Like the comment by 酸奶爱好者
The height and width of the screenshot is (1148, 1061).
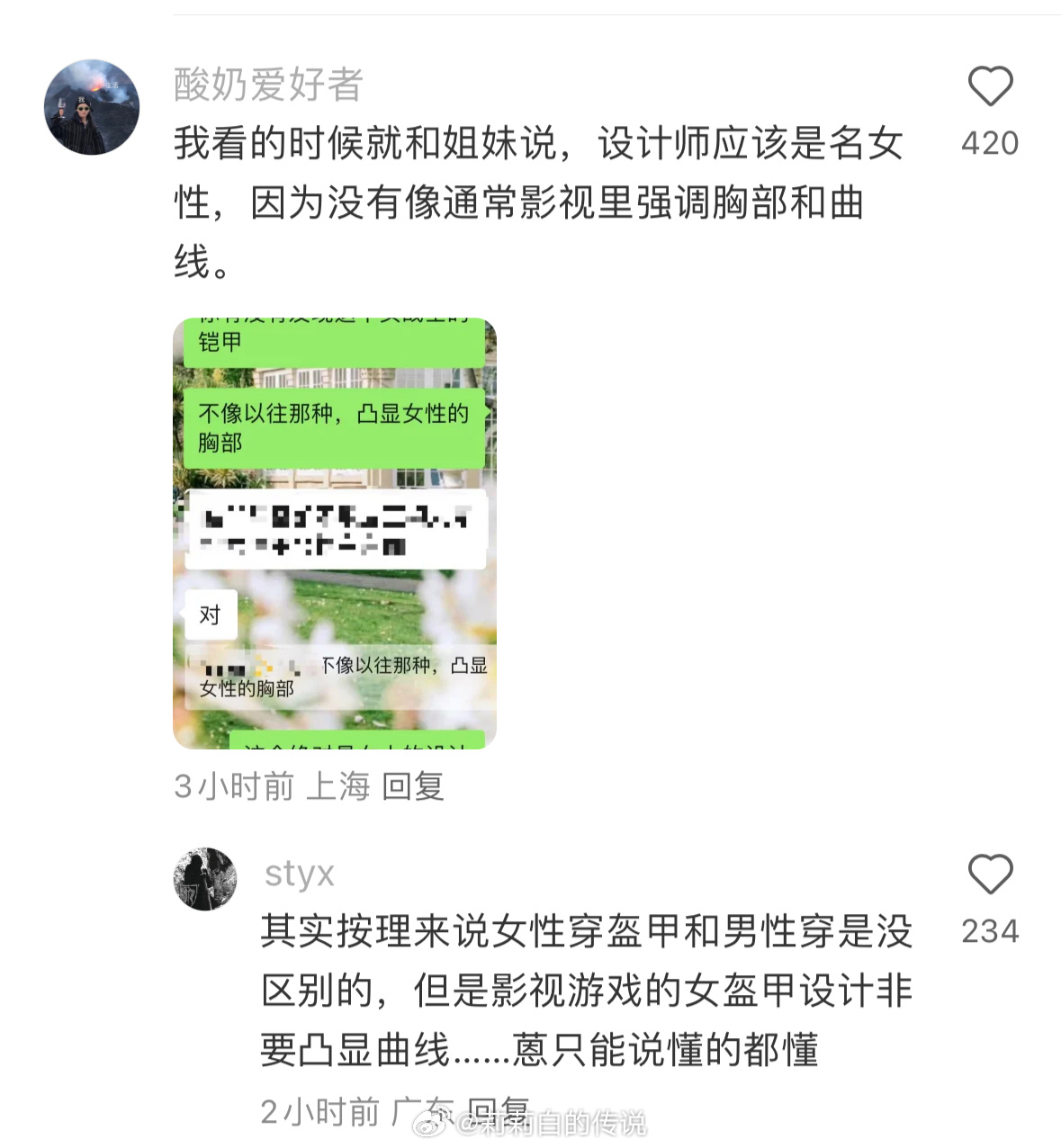click(990, 87)
